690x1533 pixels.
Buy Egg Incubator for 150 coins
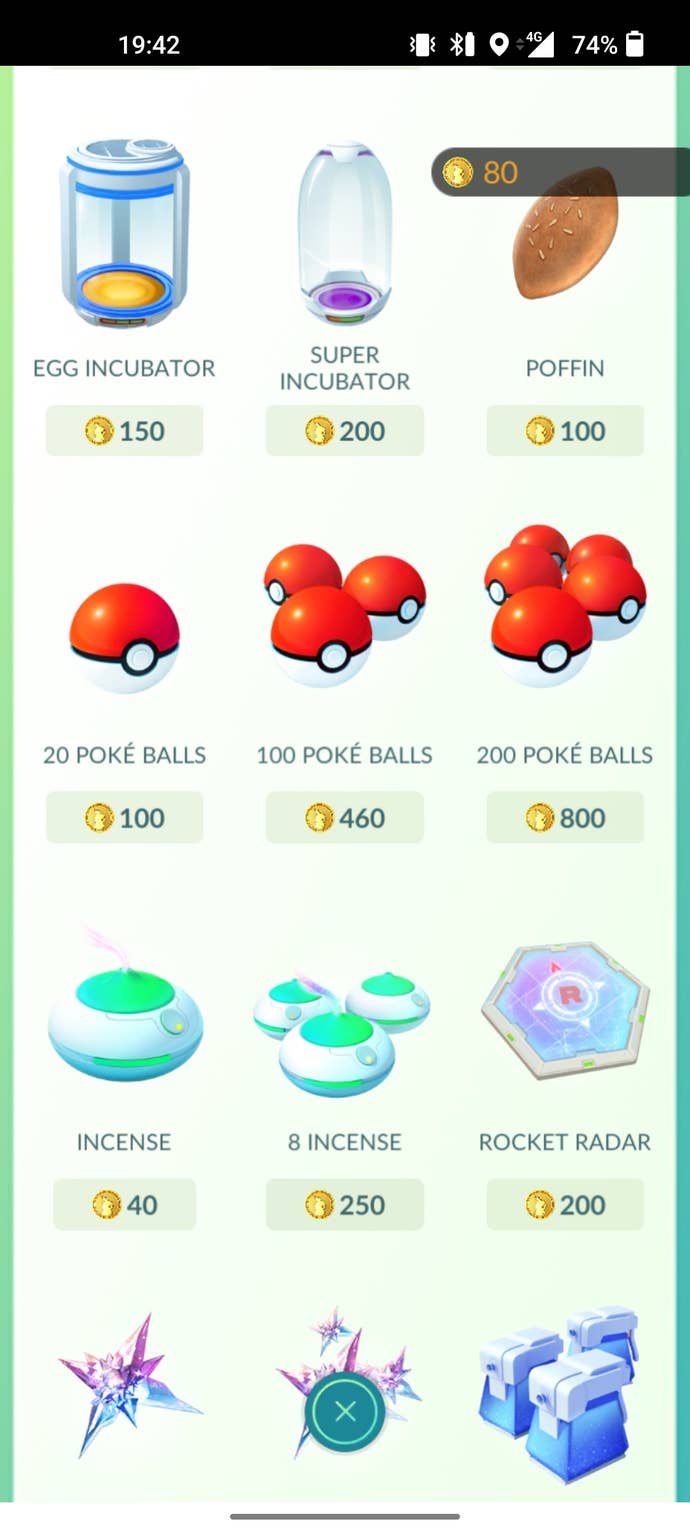124,431
